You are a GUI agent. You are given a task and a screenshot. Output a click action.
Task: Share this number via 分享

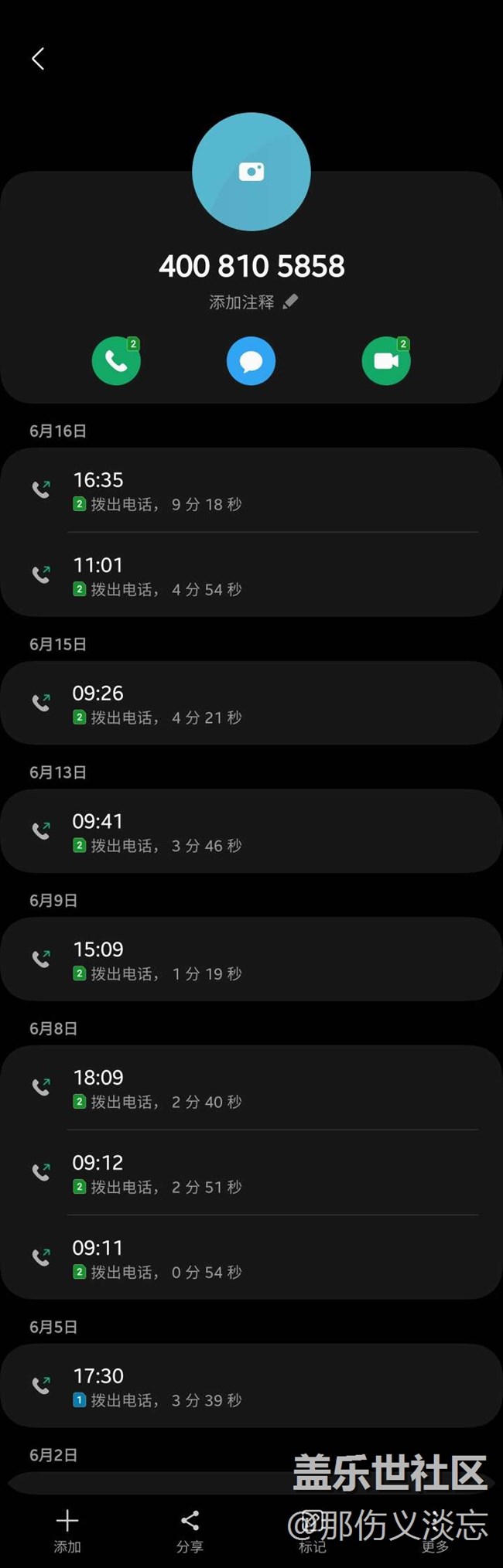[190, 1529]
